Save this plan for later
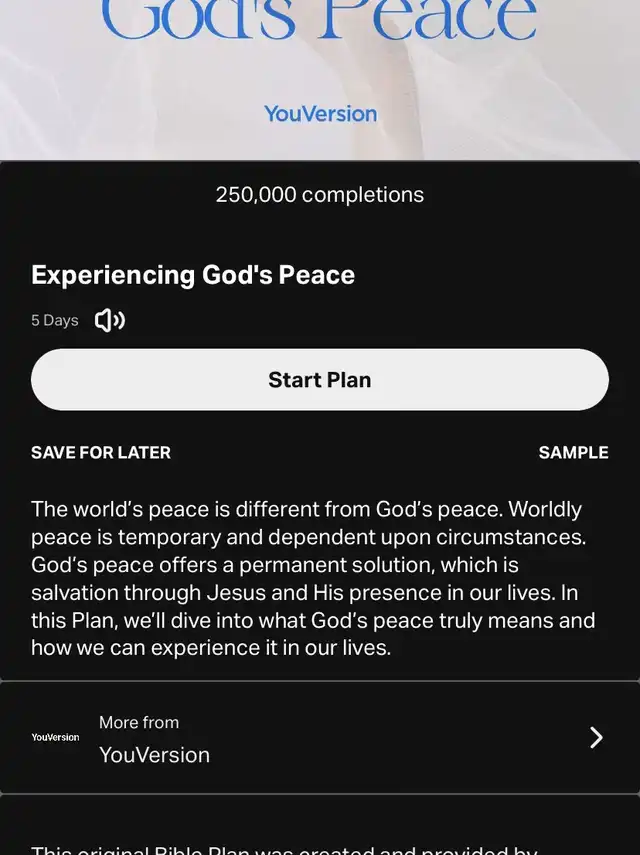This screenshot has width=640, height=855. [101, 452]
